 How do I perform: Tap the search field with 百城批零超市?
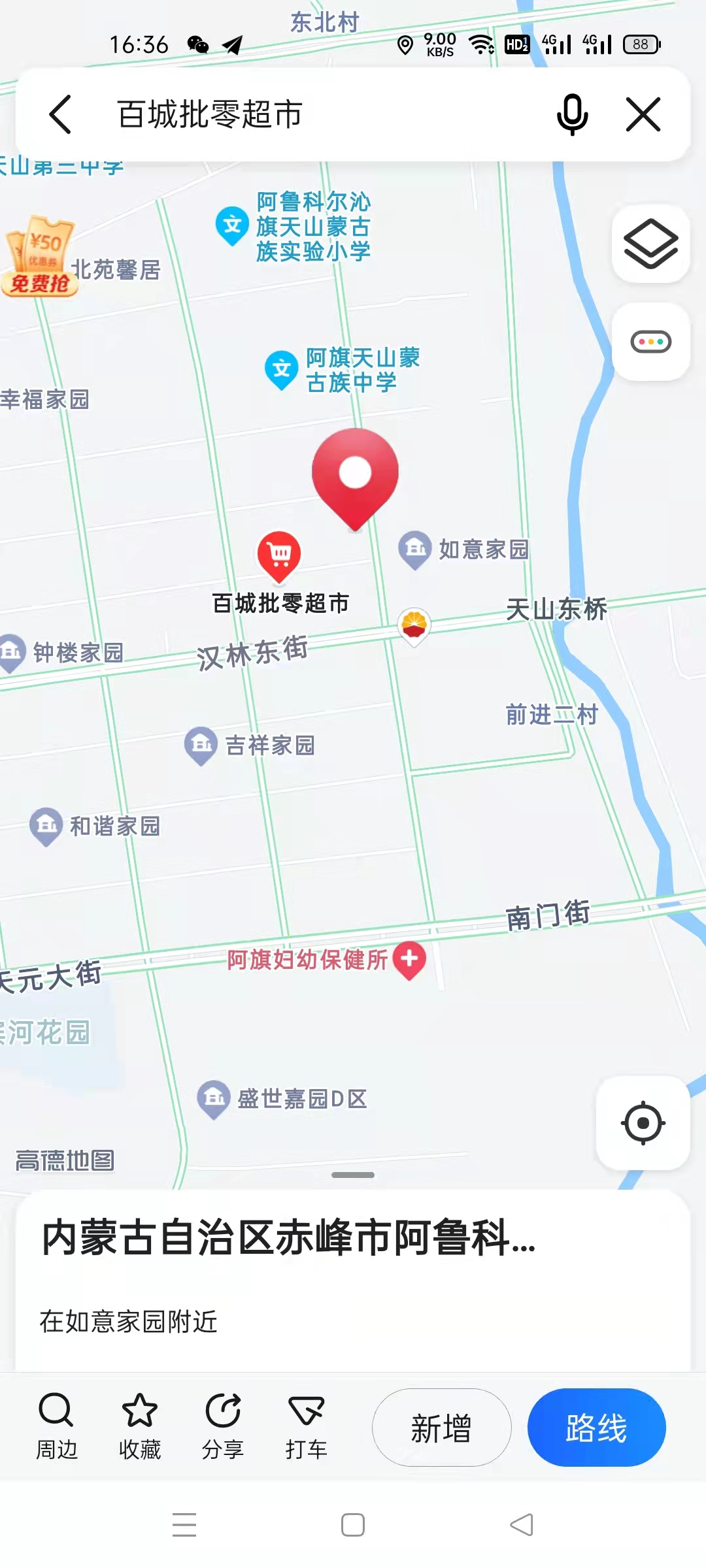314,114
